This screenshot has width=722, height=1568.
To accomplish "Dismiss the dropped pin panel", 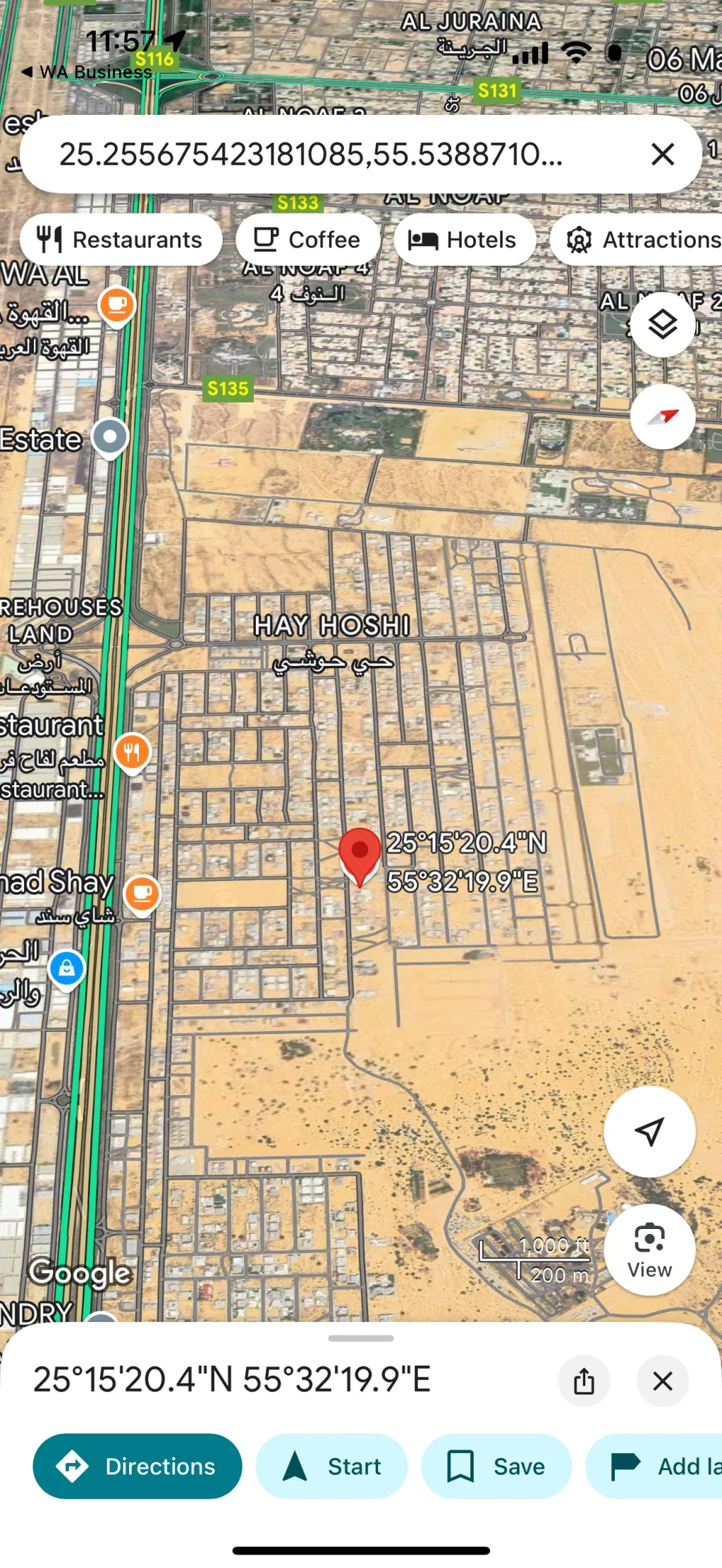I will point(663,1381).
